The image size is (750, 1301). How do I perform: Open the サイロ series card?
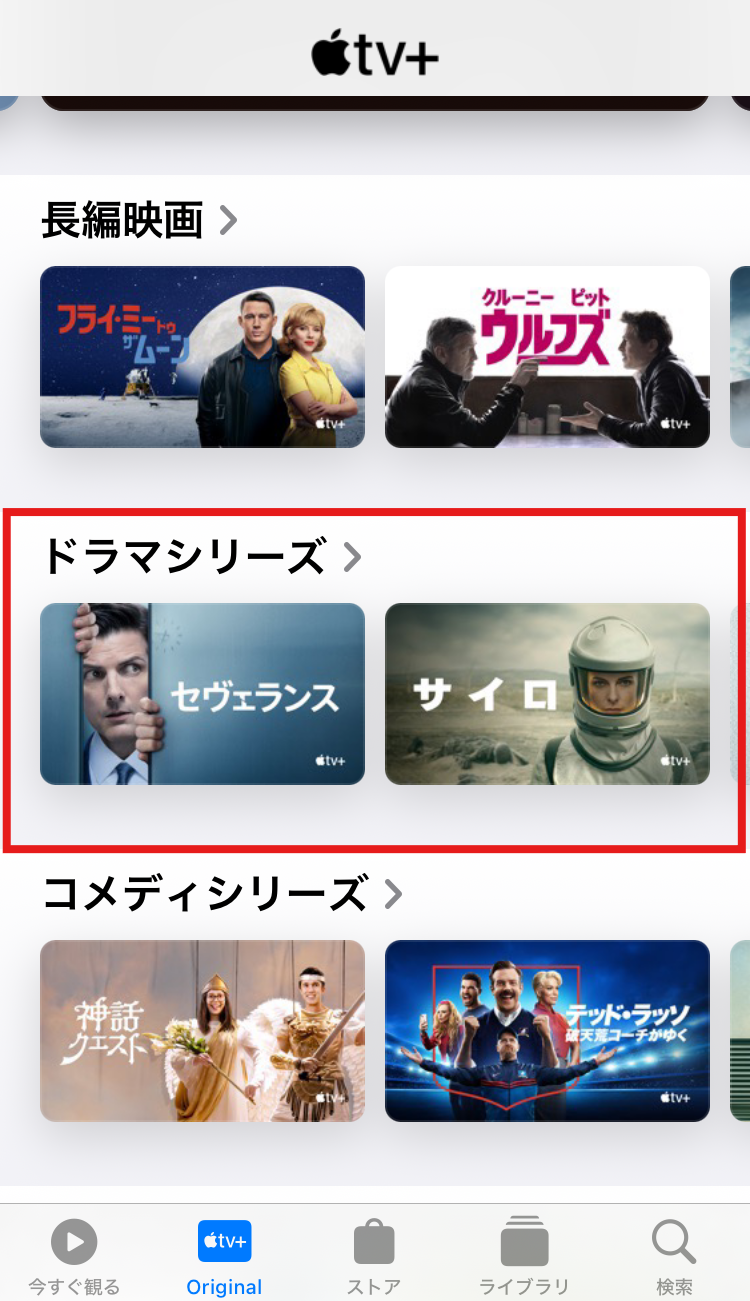tap(547, 694)
